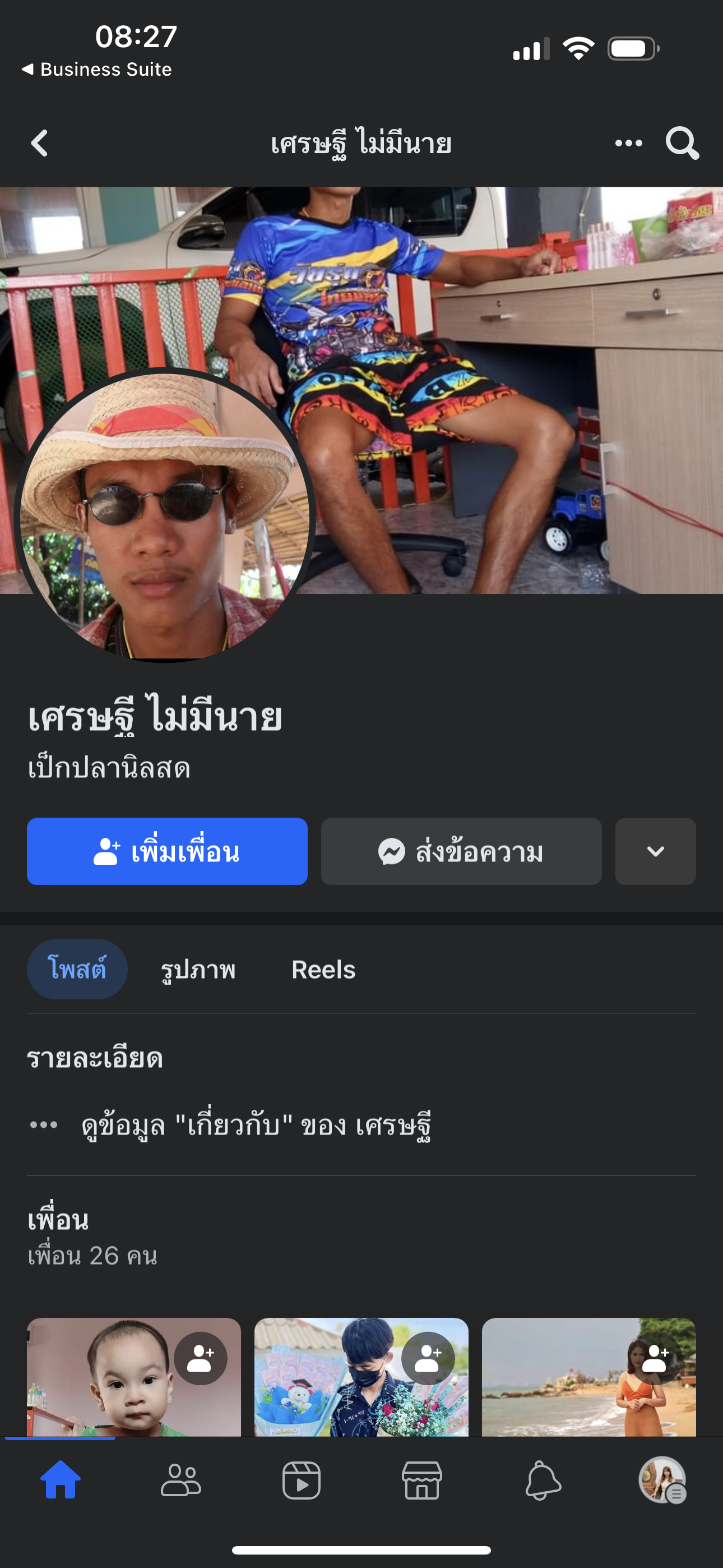Expand the chevron dropdown beside ส่งข้อความ
The width and height of the screenshot is (723, 1568).
(x=655, y=851)
